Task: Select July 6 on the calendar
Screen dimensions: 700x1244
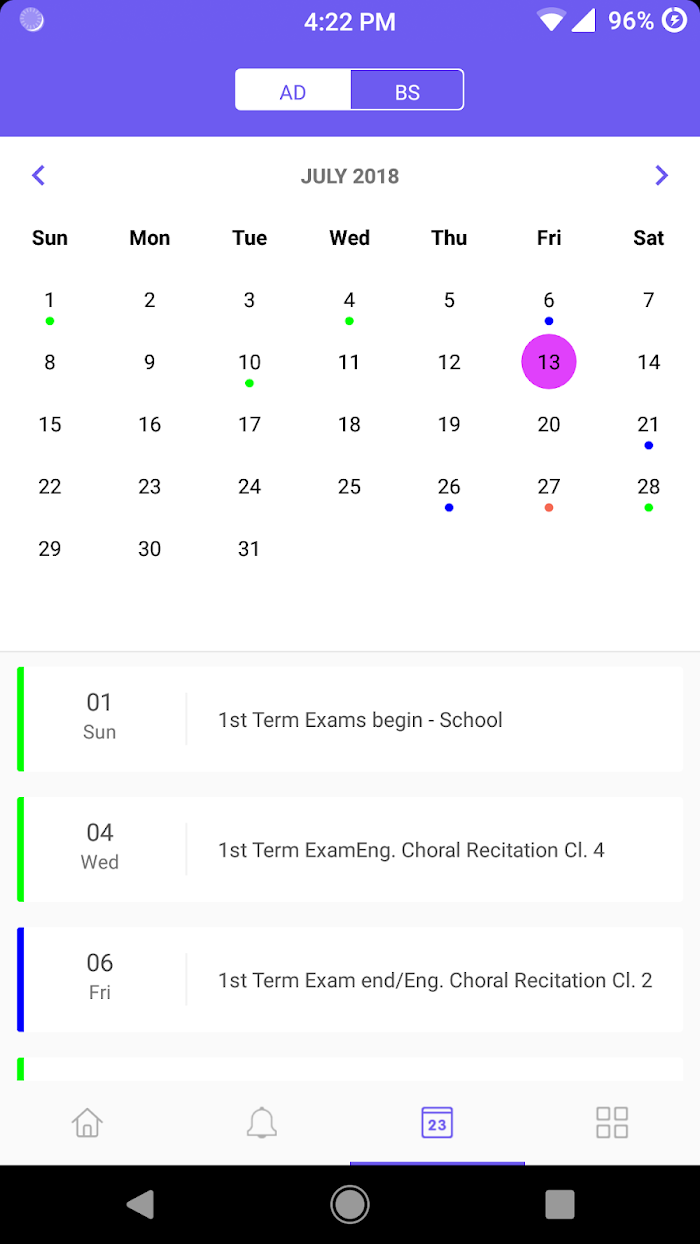Action: click(x=549, y=304)
